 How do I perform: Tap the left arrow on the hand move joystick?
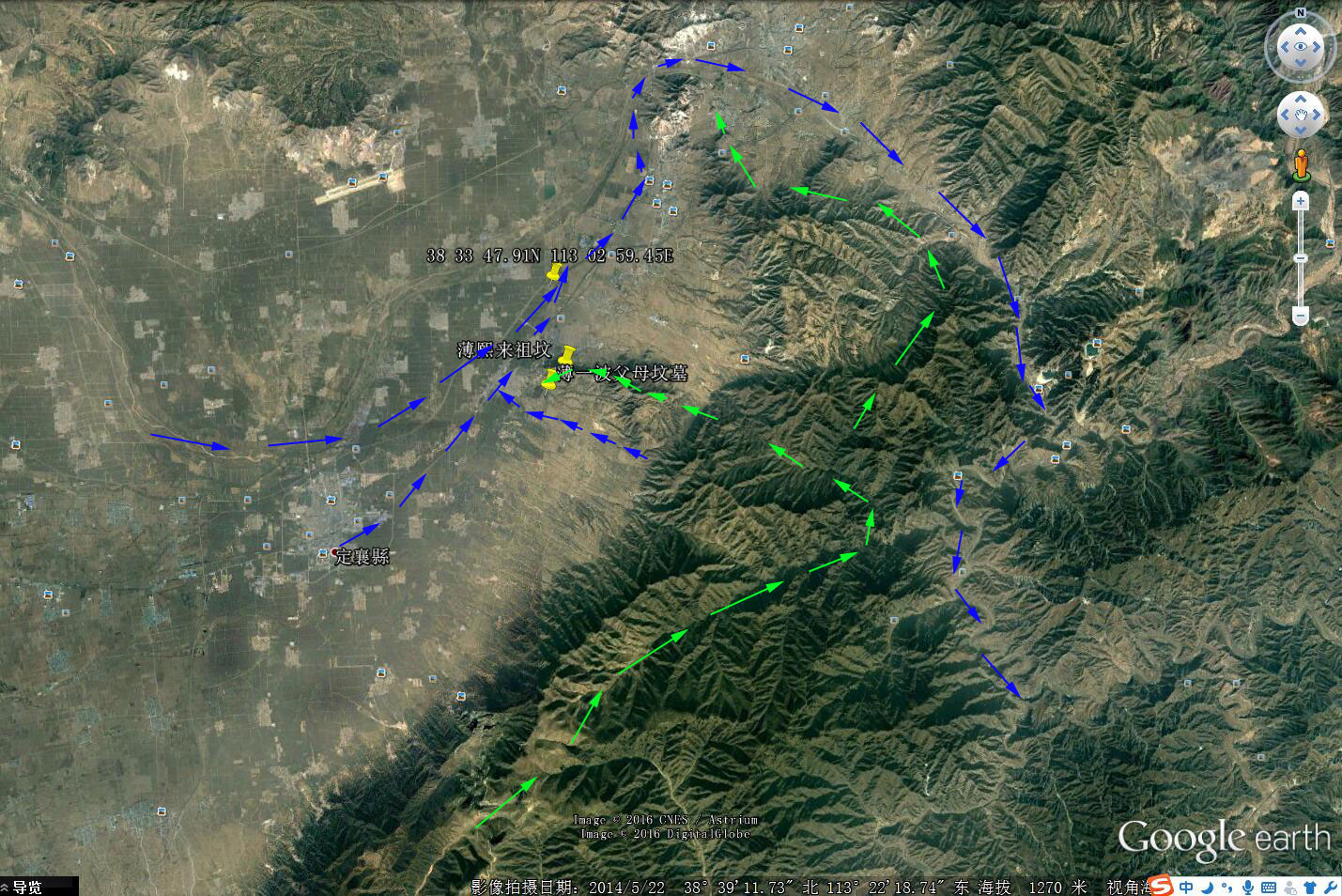pos(1284,116)
